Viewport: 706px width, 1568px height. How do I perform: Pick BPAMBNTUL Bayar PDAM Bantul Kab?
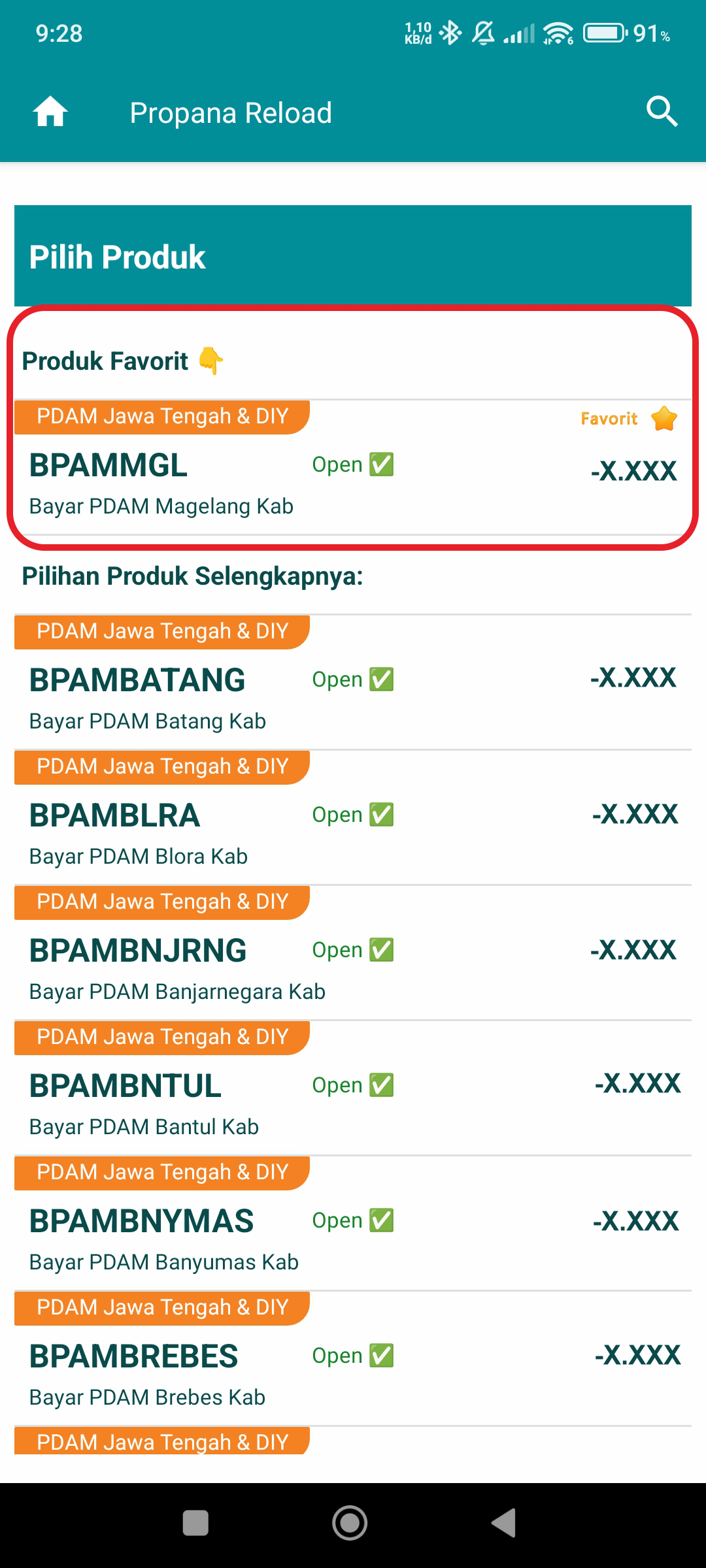click(x=353, y=1088)
